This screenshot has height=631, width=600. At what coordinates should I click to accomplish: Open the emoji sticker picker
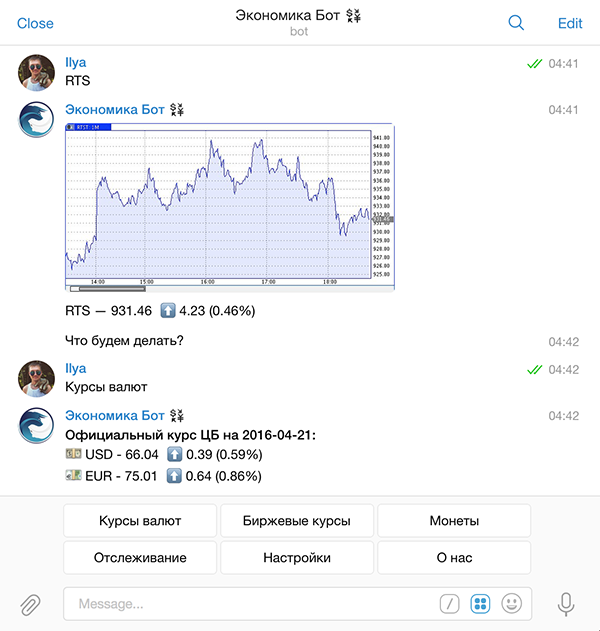(512, 604)
